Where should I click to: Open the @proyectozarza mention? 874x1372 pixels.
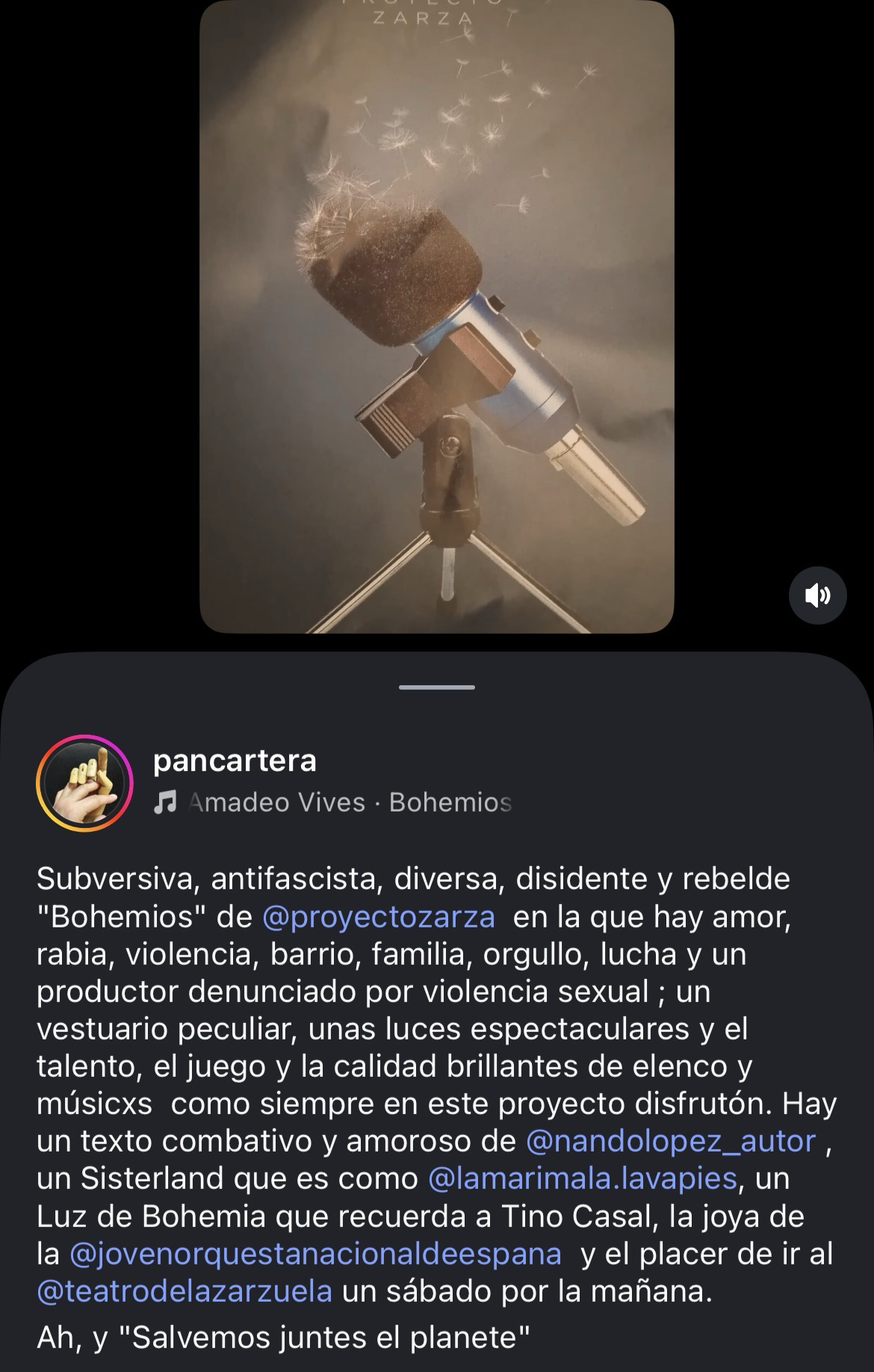pyautogui.click(x=378, y=917)
